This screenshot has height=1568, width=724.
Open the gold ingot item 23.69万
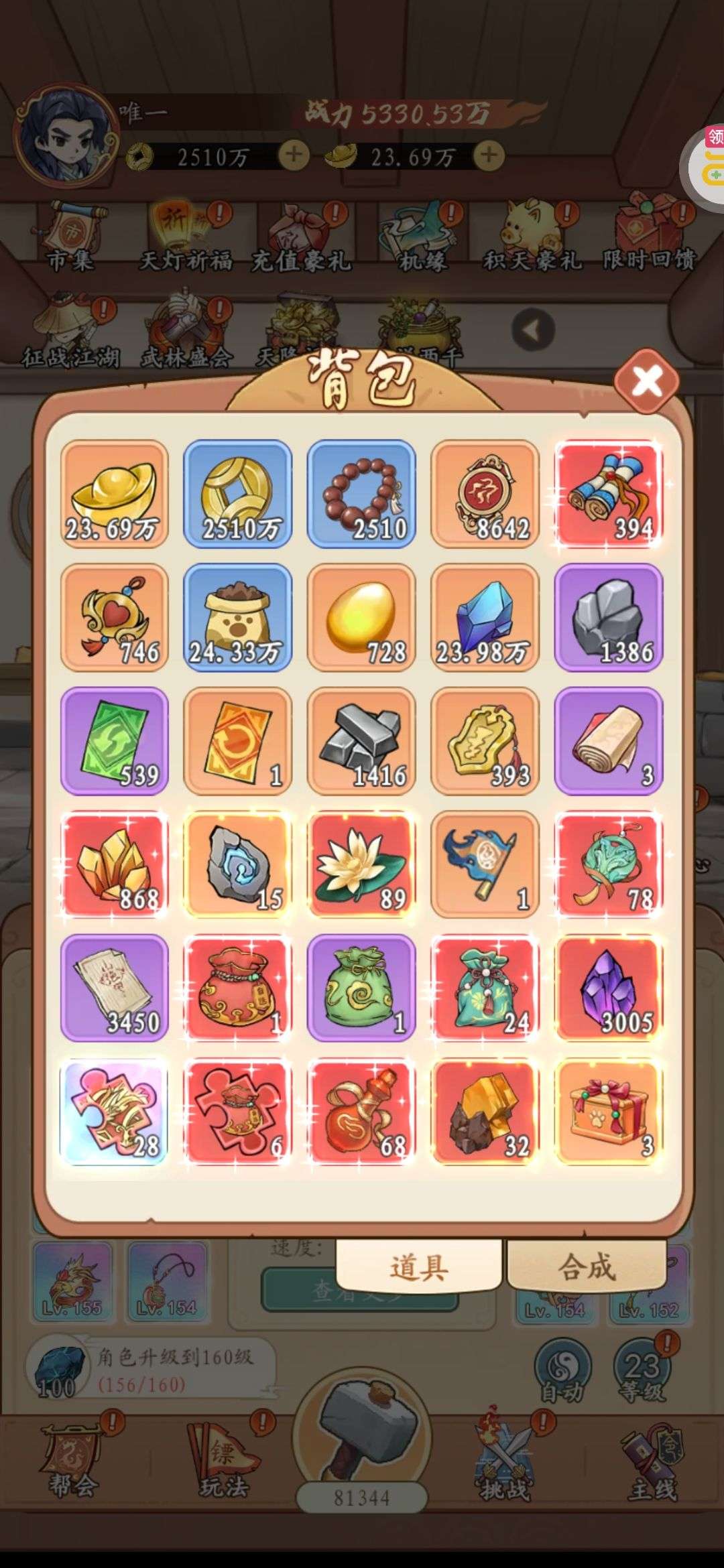(x=114, y=494)
